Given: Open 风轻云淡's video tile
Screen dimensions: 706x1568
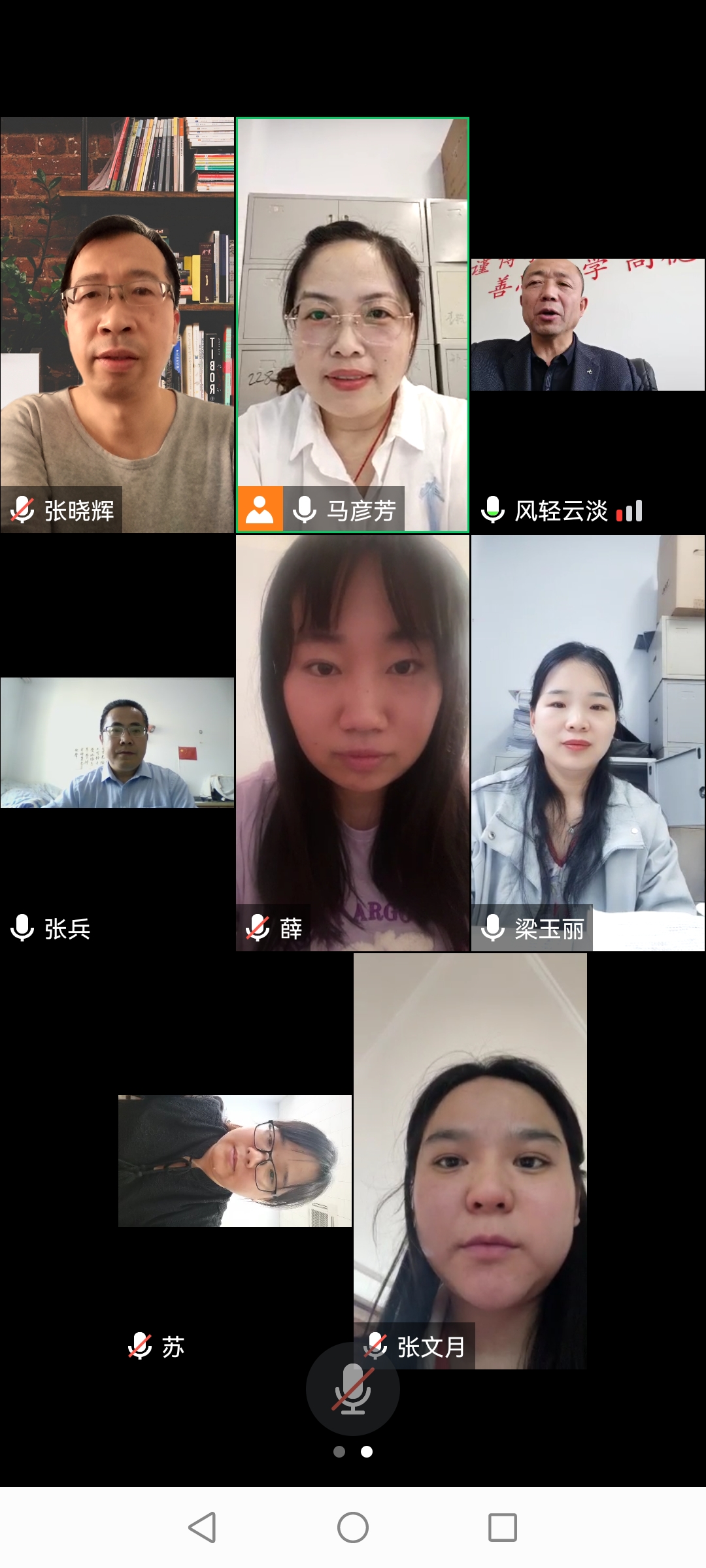Looking at the screenshot, I should (x=588, y=325).
